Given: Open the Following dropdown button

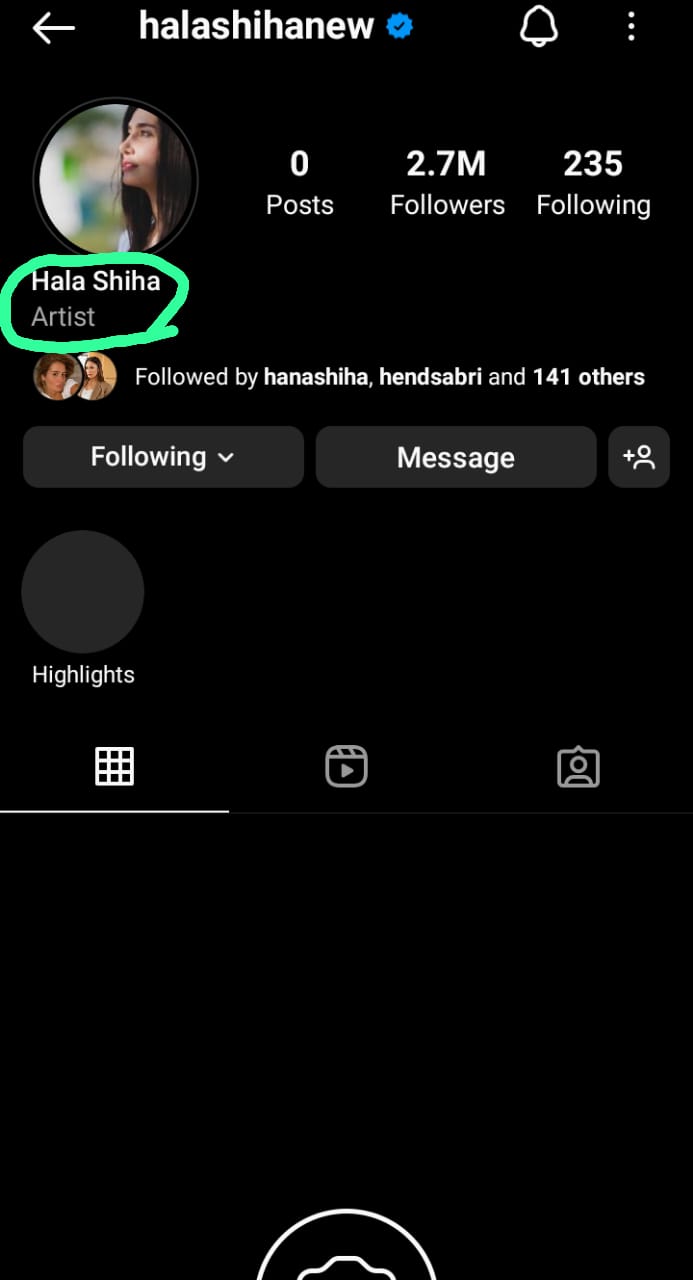Looking at the screenshot, I should (163, 457).
